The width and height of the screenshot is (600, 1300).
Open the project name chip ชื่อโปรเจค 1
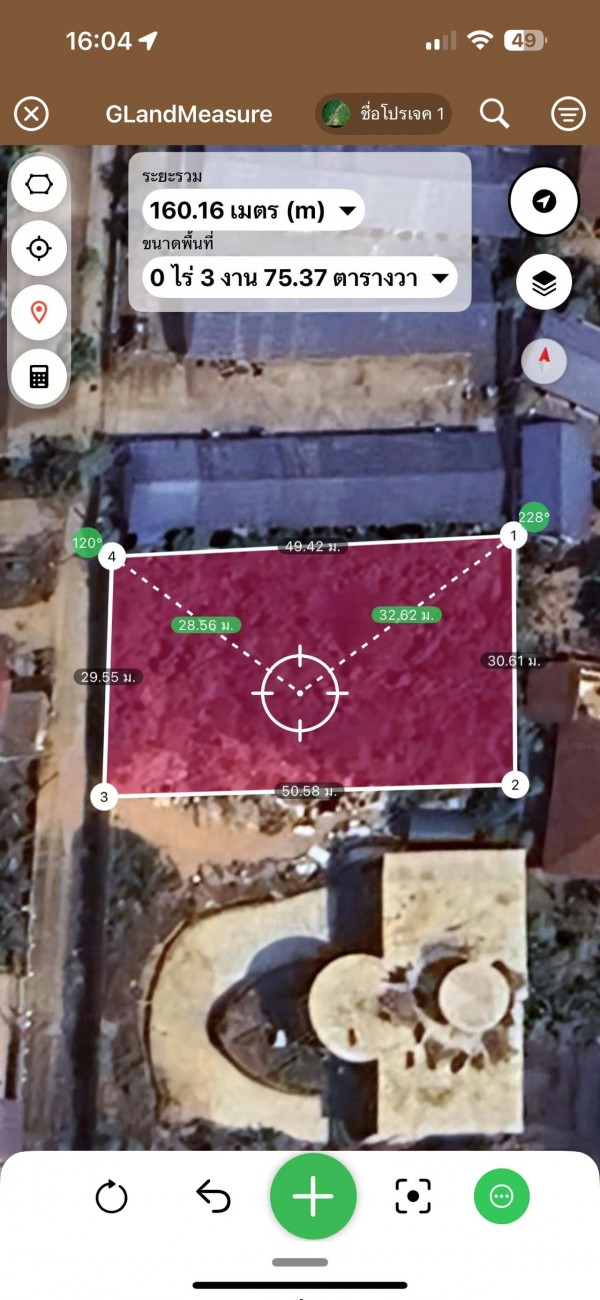click(x=385, y=114)
